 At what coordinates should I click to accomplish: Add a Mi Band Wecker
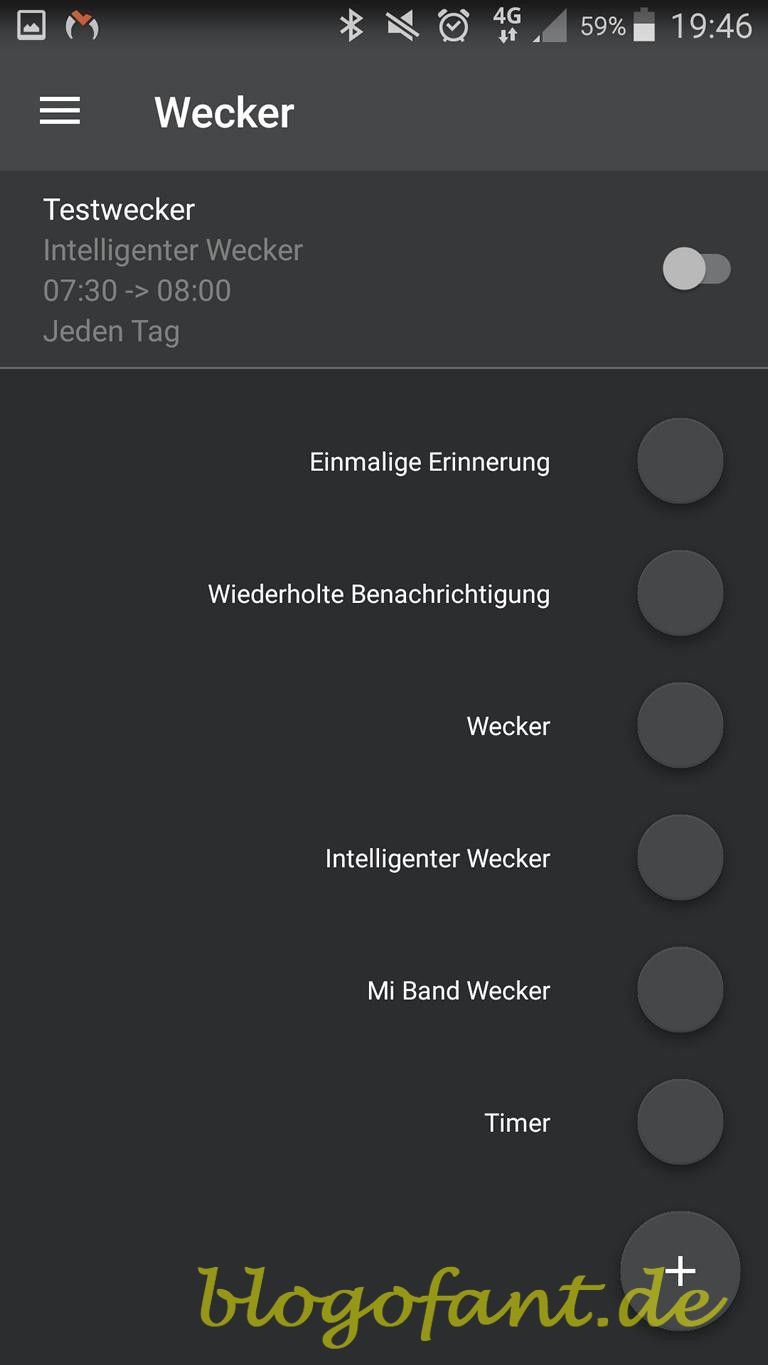point(680,989)
